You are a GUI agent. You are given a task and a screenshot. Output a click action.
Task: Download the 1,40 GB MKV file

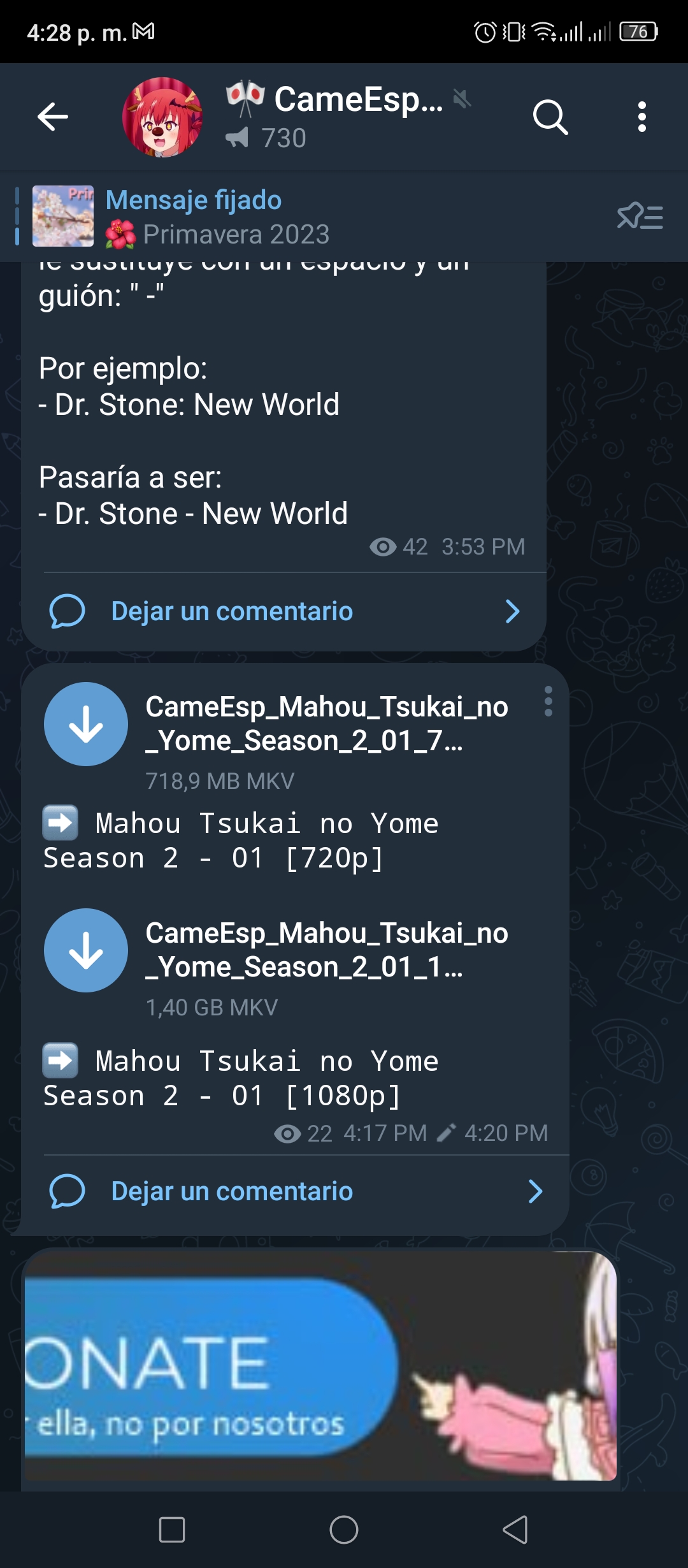tap(86, 950)
